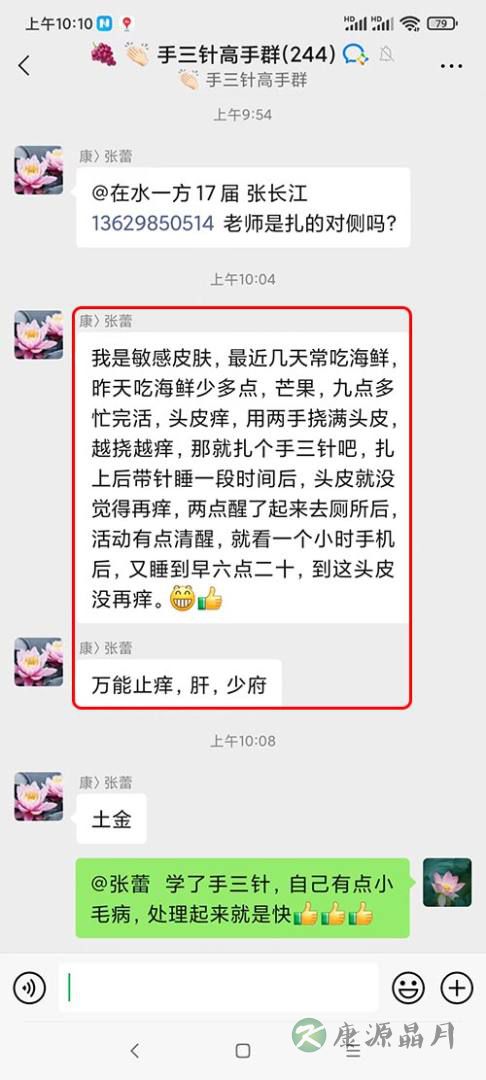View profile from avatar next to 万能止痒 message
Image resolution: width=486 pixels, height=1080 pixels.
click(x=39, y=661)
